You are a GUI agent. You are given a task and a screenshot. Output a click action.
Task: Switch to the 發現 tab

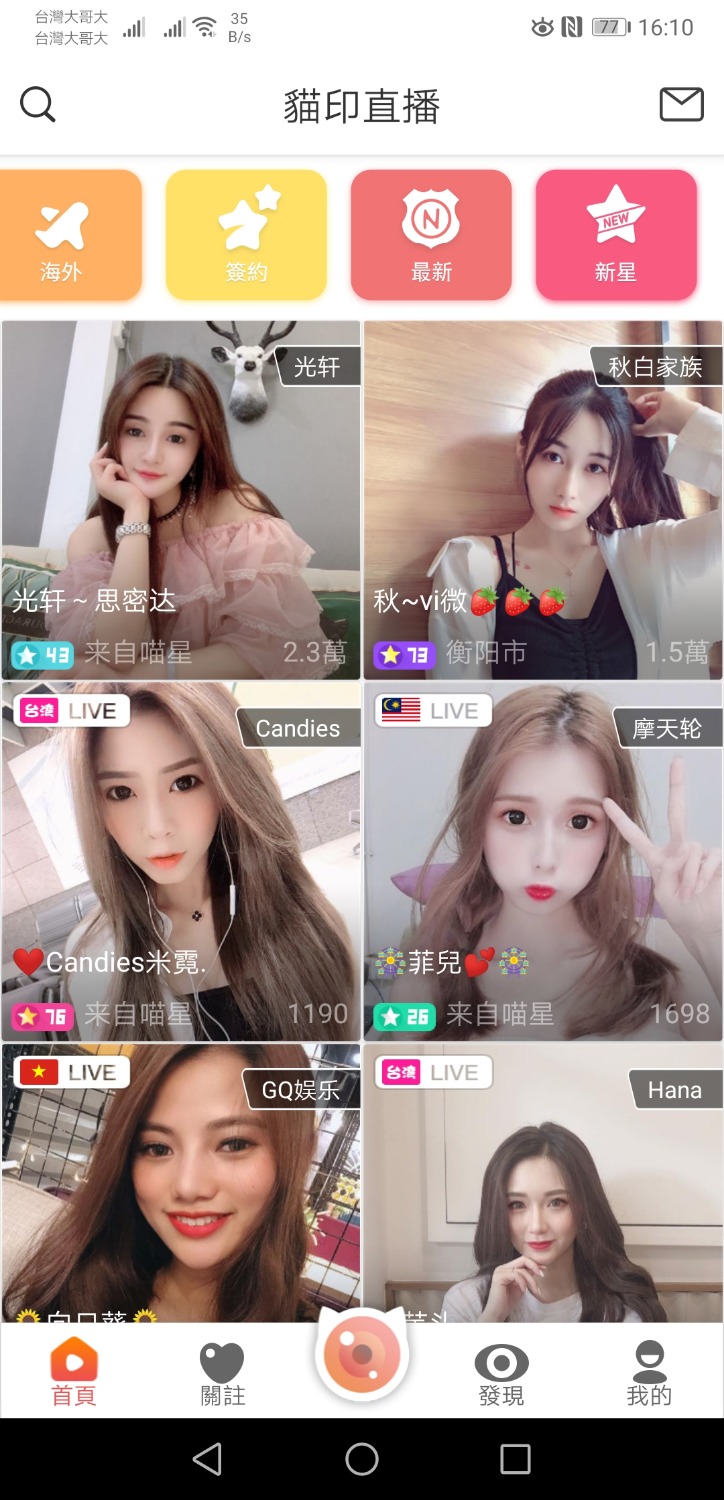pyautogui.click(x=501, y=1375)
